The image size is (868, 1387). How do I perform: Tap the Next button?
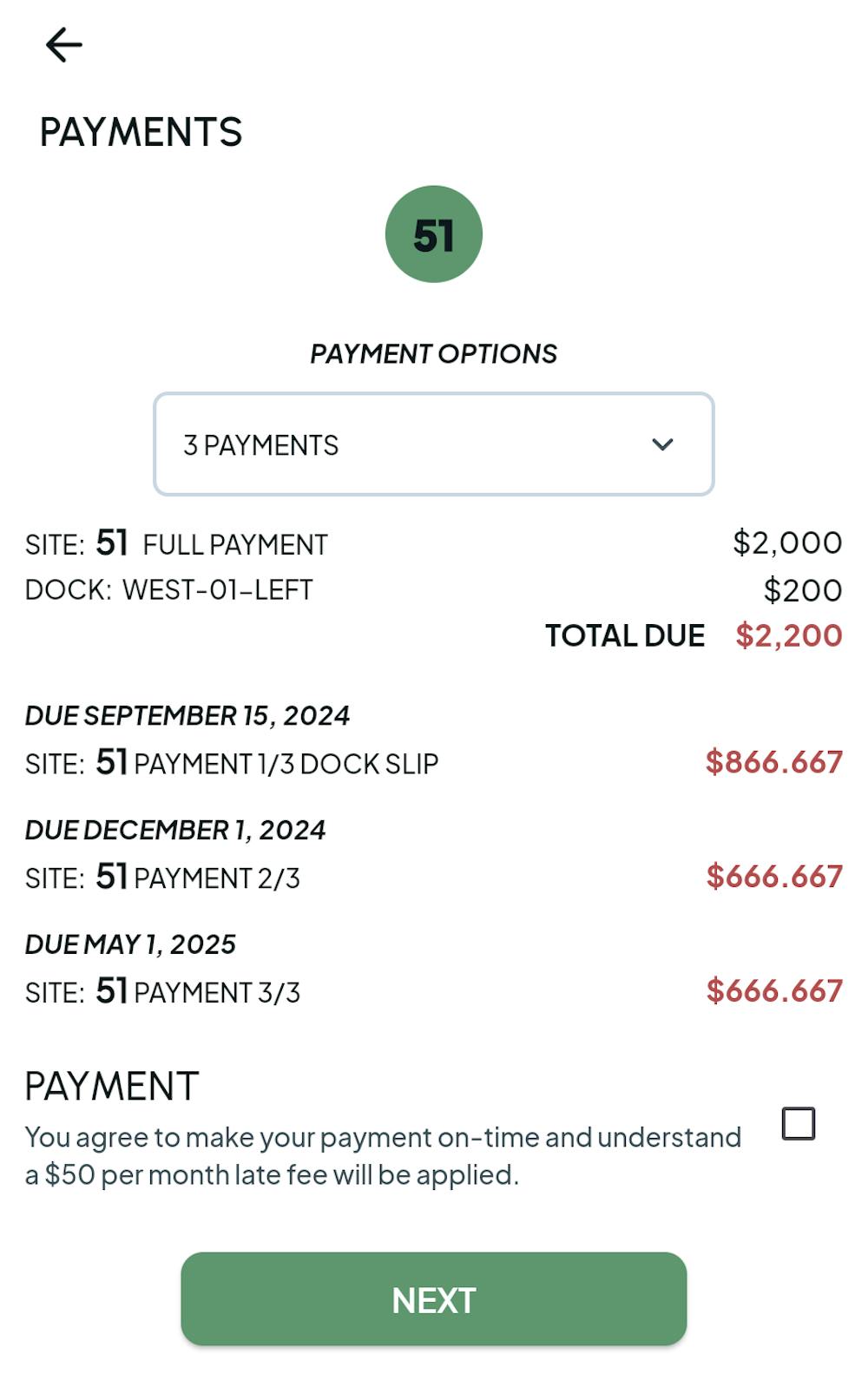click(x=433, y=1299)
